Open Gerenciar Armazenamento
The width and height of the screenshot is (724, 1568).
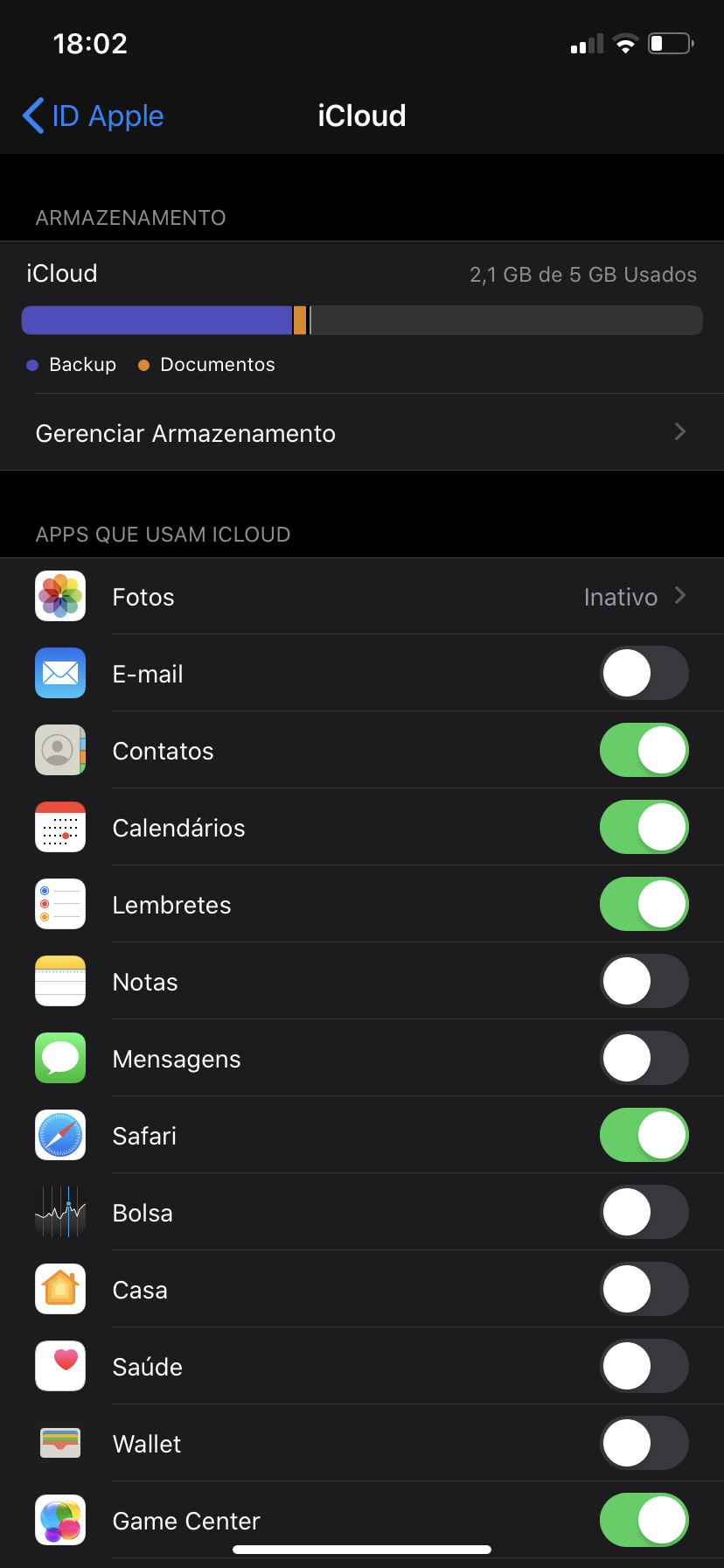click(x=361, y=433)
